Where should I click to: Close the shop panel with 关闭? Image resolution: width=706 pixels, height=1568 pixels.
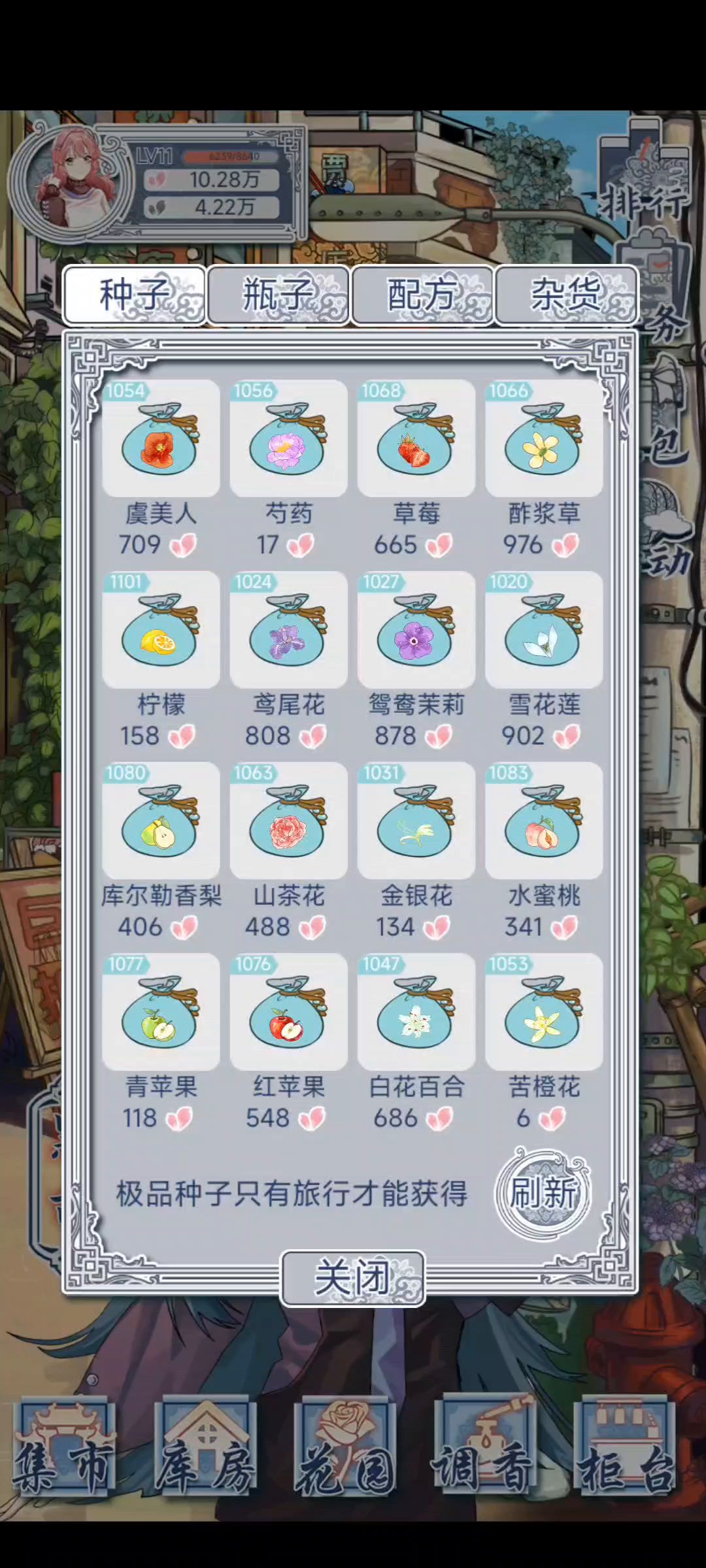tap(353, 1278)
